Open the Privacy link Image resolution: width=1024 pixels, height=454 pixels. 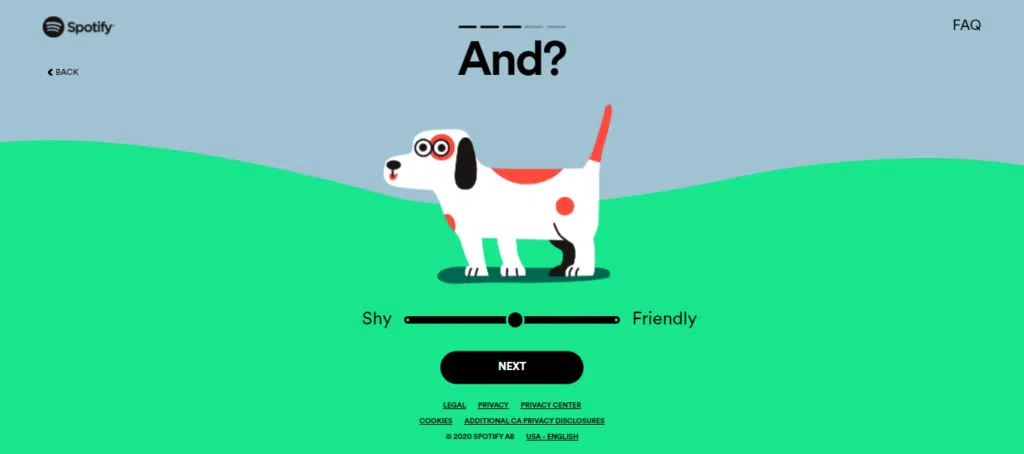(x=493, y=405)
